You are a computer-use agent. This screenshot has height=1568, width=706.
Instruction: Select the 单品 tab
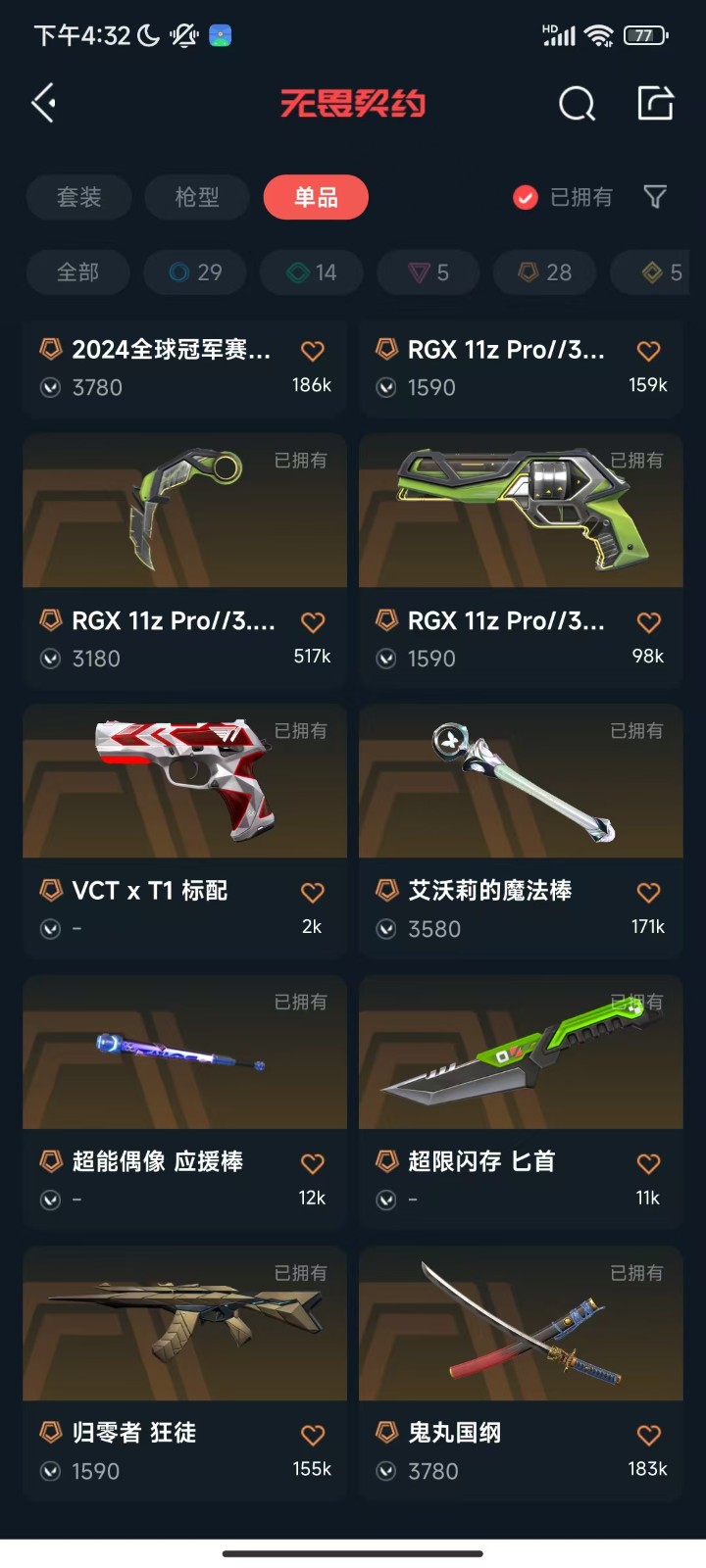pos(316,197)
